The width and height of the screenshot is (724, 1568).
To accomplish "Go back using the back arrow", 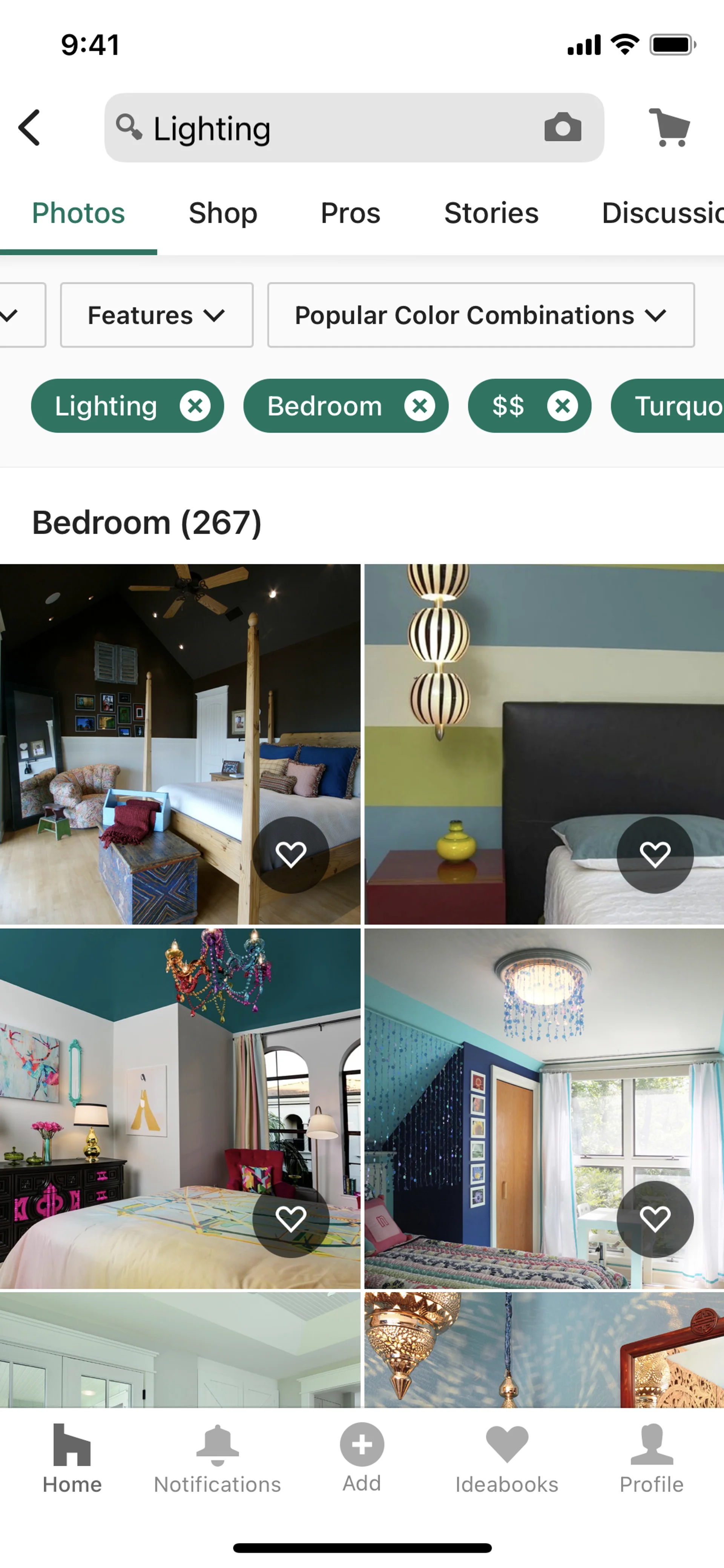I will coord(29,128).
